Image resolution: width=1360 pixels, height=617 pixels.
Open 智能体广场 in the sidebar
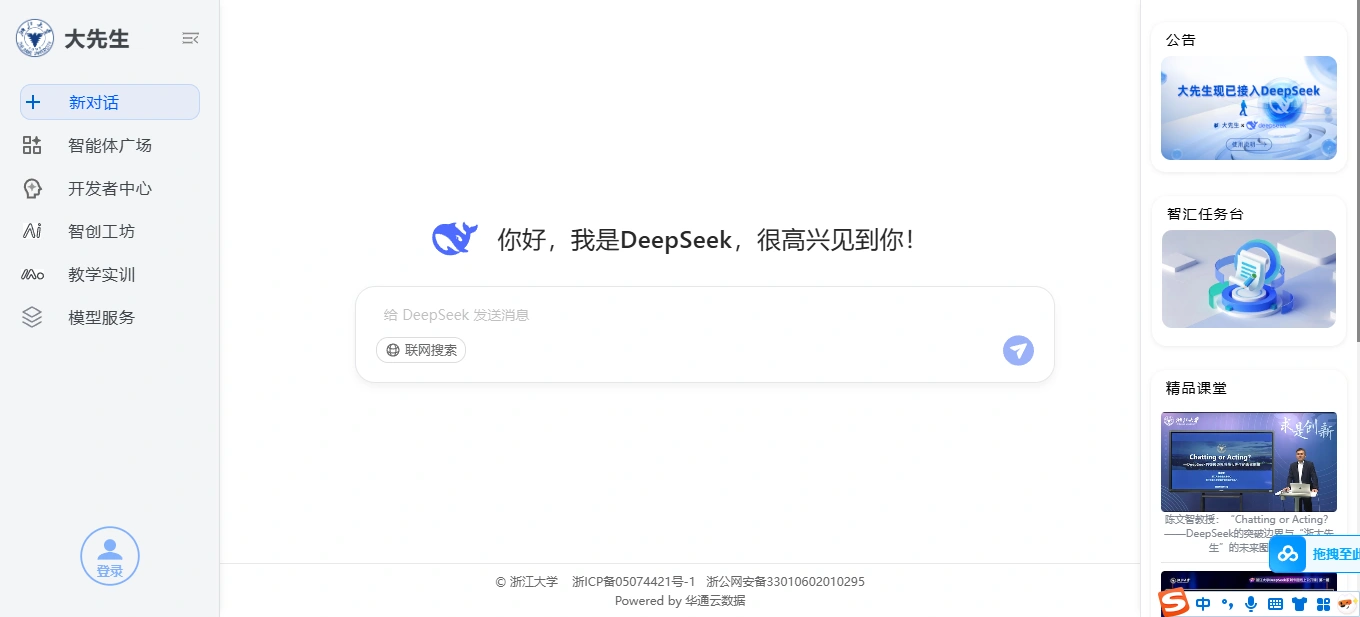[x=109, y=145]
